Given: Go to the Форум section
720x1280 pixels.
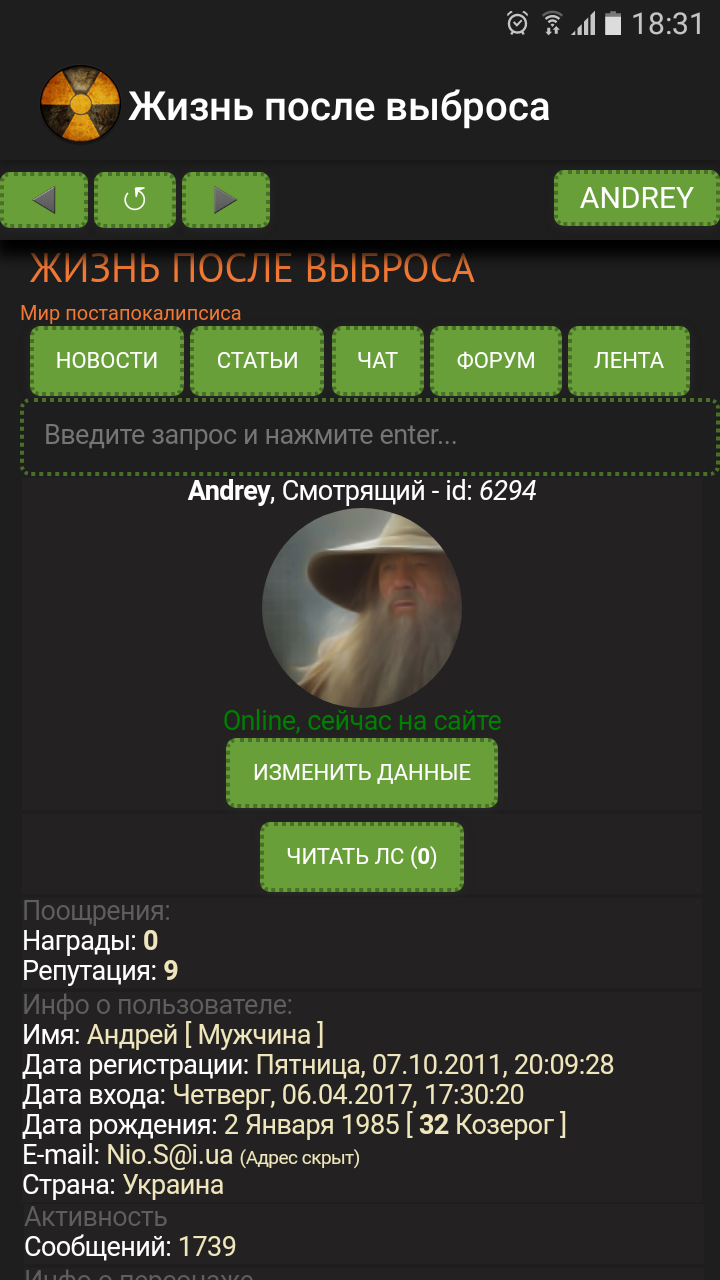Looking at the screenshot, I should coord(496,360).
